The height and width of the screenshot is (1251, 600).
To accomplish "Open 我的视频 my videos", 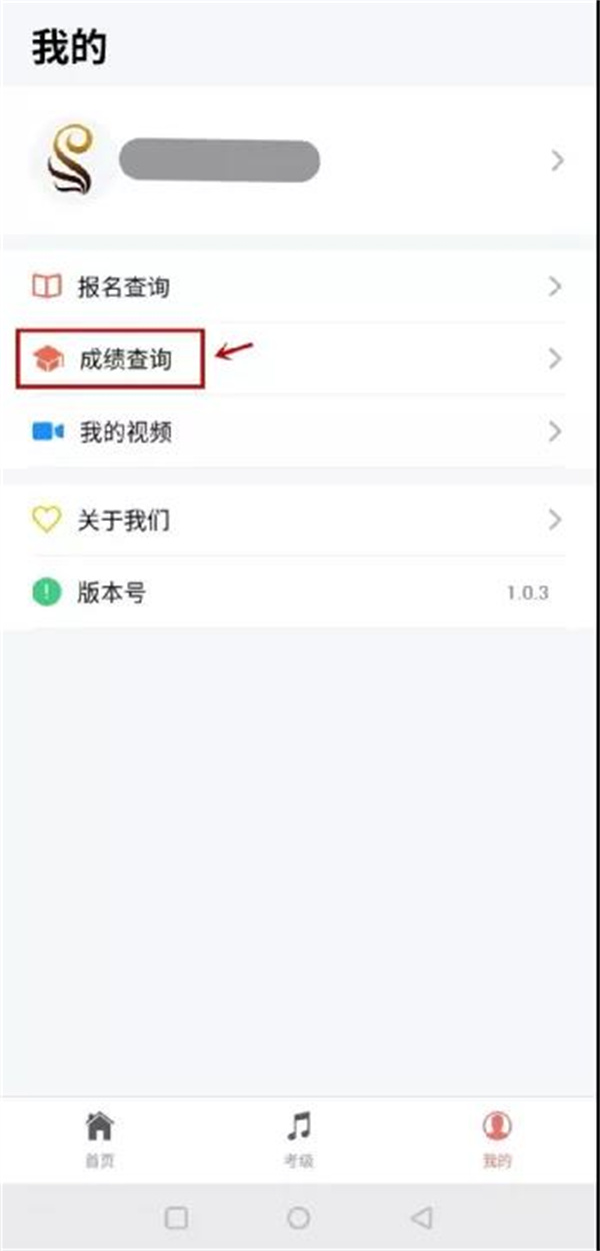I will click(124, 432).
